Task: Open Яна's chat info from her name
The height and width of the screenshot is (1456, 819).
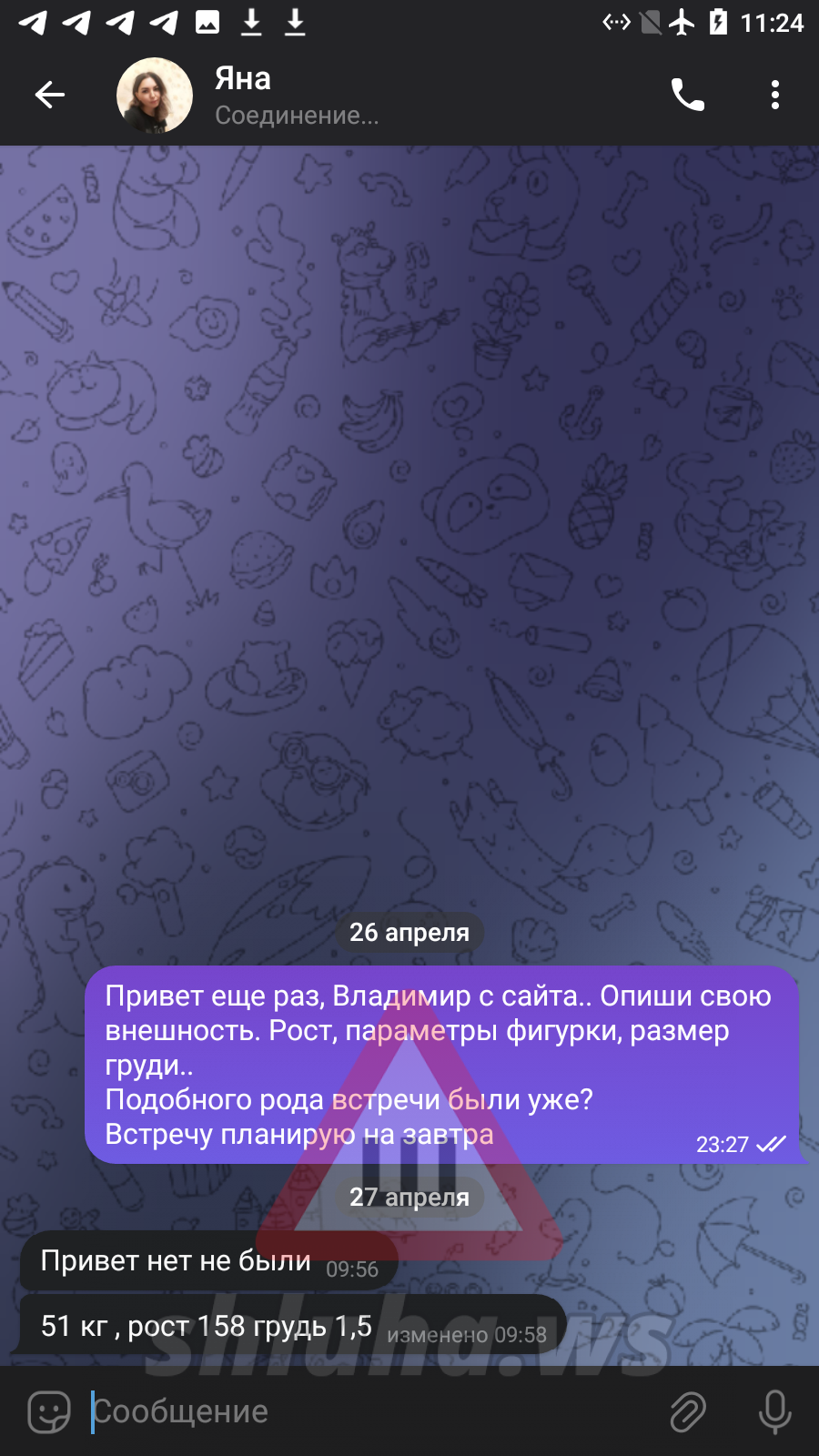Action: click(243, 79)
